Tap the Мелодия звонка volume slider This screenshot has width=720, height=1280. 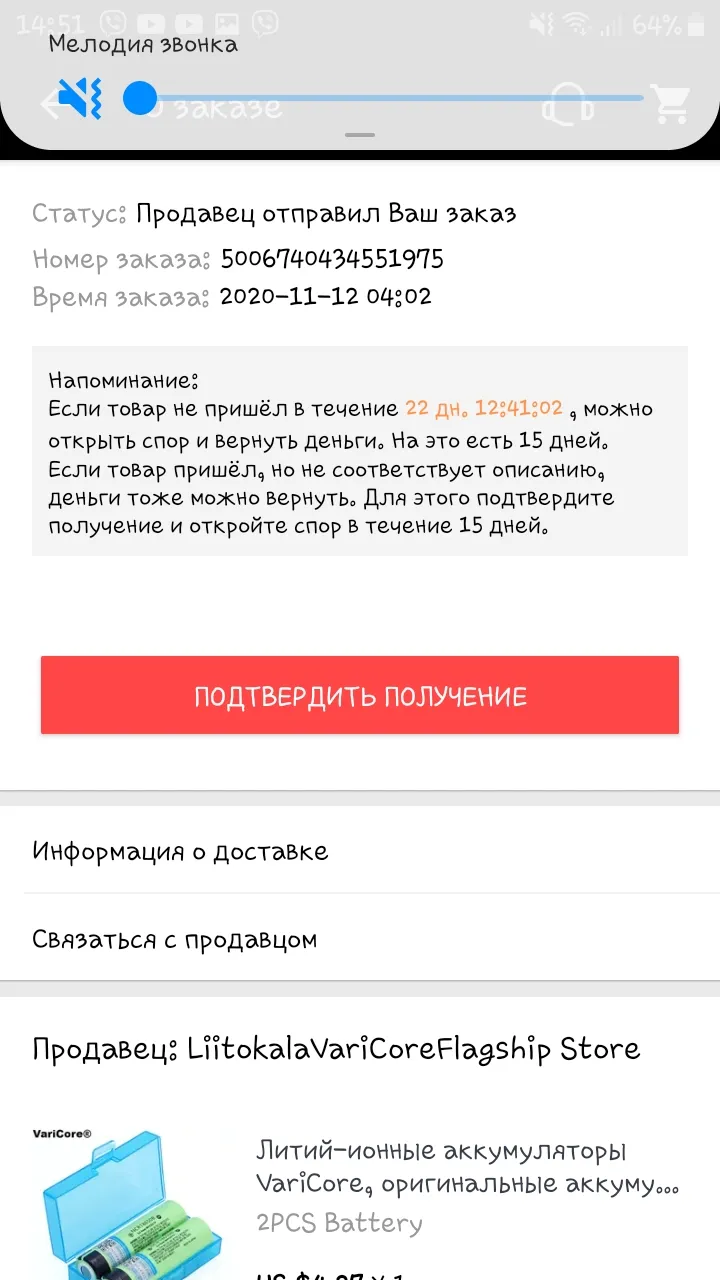[x=385, y=98]
